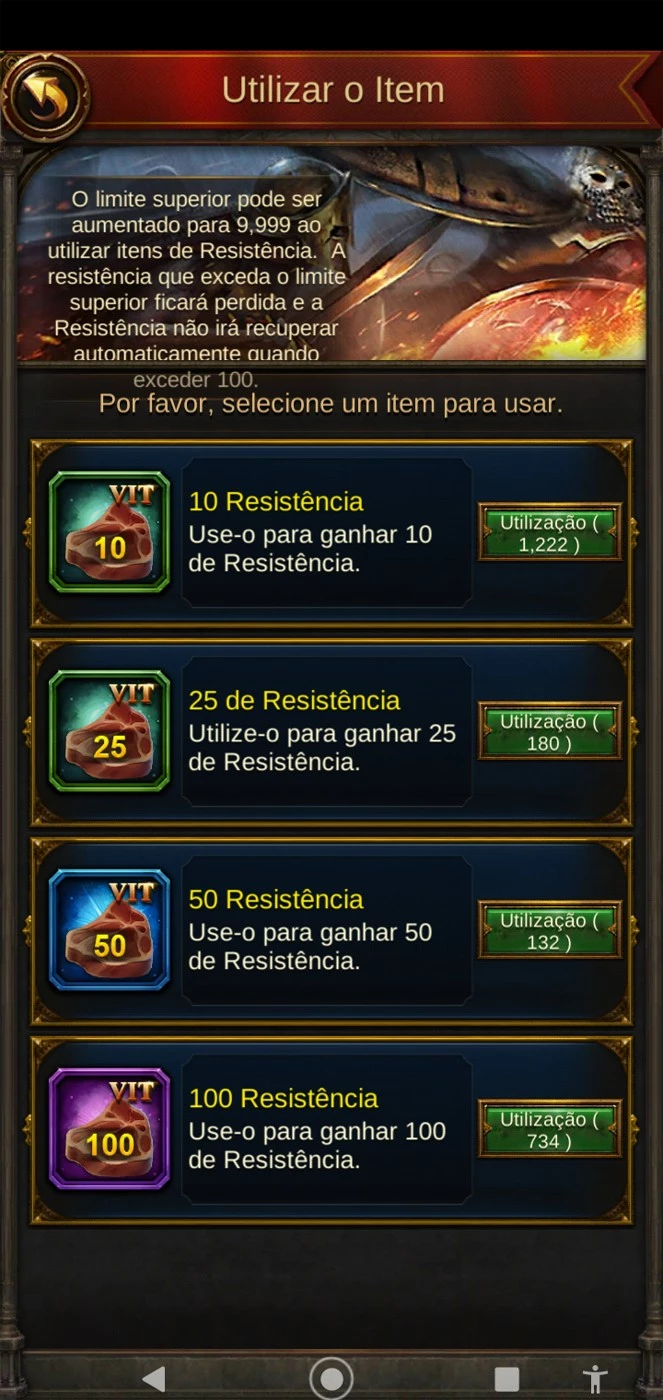Screen dimensions: 663x1400
Task: Use the 100 Resistência item
Action: pyautogui.click(x=549, y=1130)
